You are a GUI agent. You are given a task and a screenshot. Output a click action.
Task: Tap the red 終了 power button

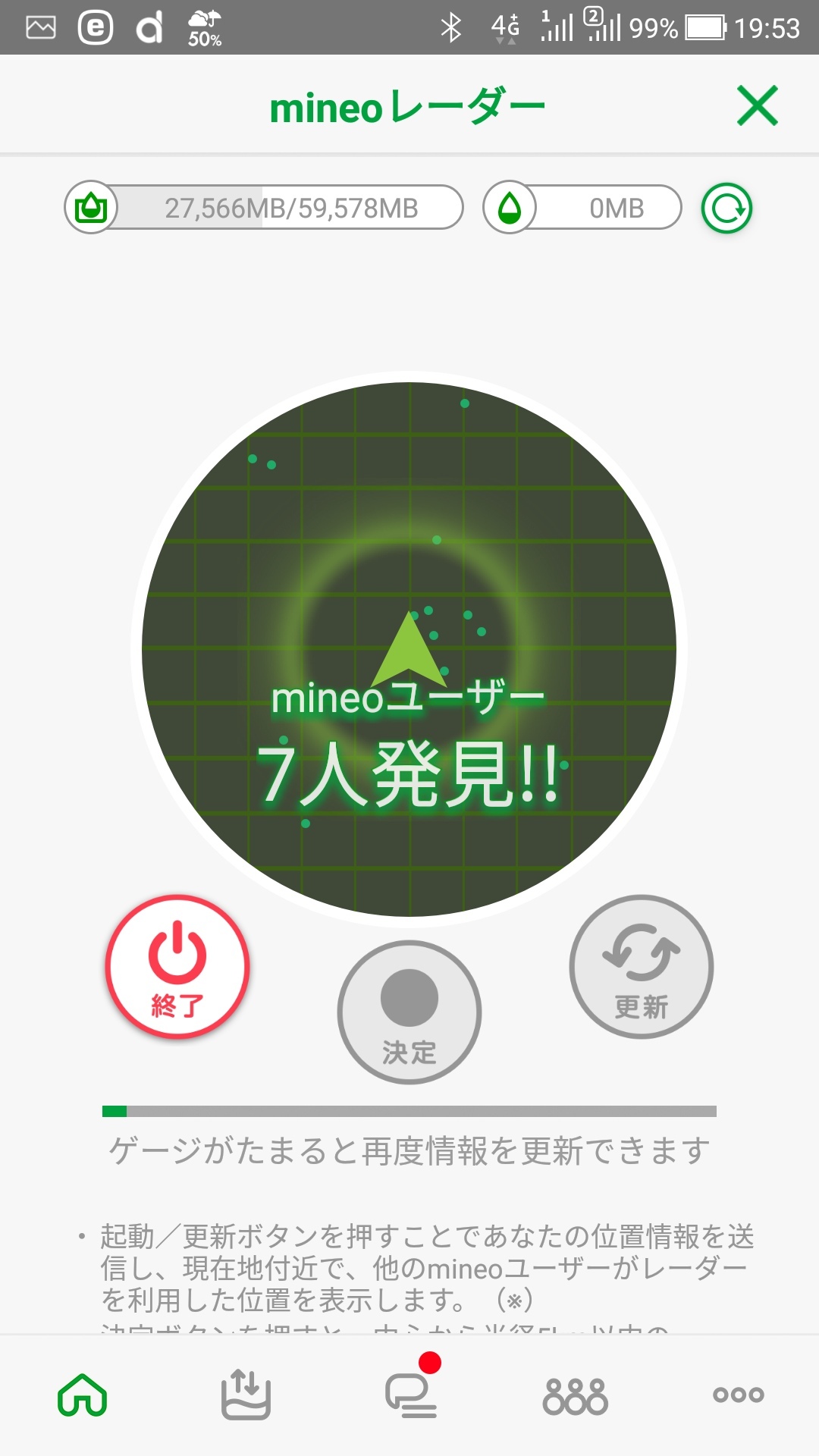(x=177, y=967)
